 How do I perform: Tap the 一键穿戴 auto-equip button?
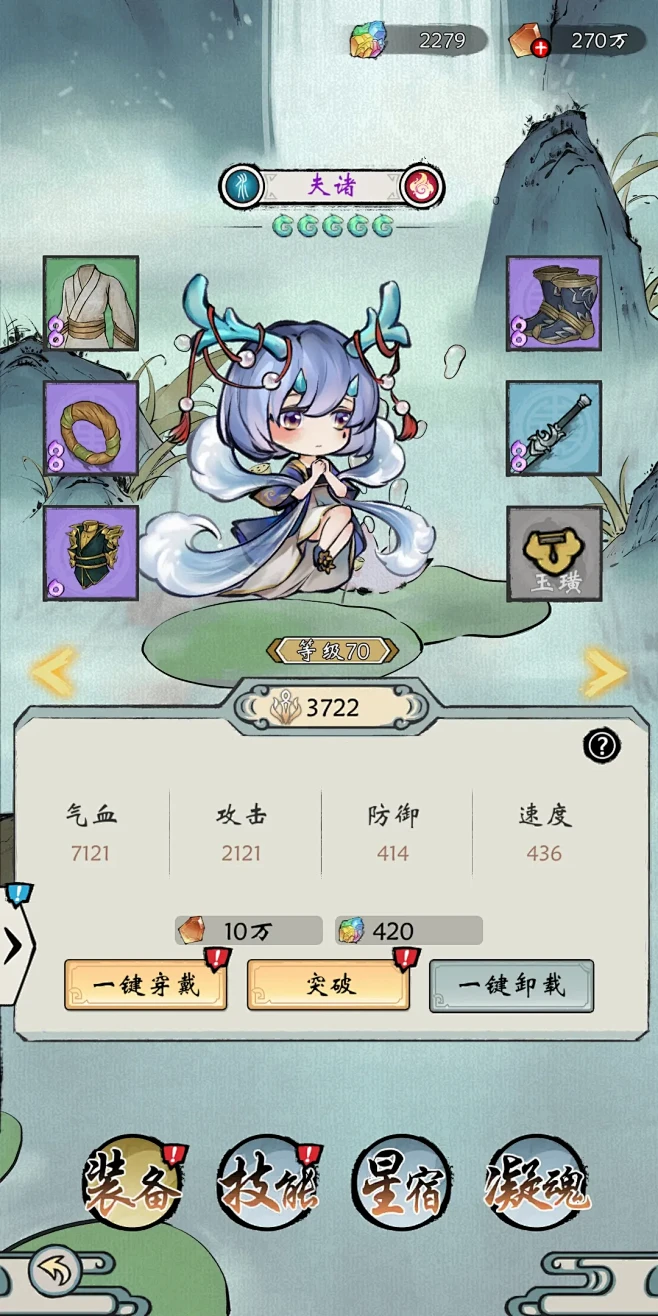point(146,985)
